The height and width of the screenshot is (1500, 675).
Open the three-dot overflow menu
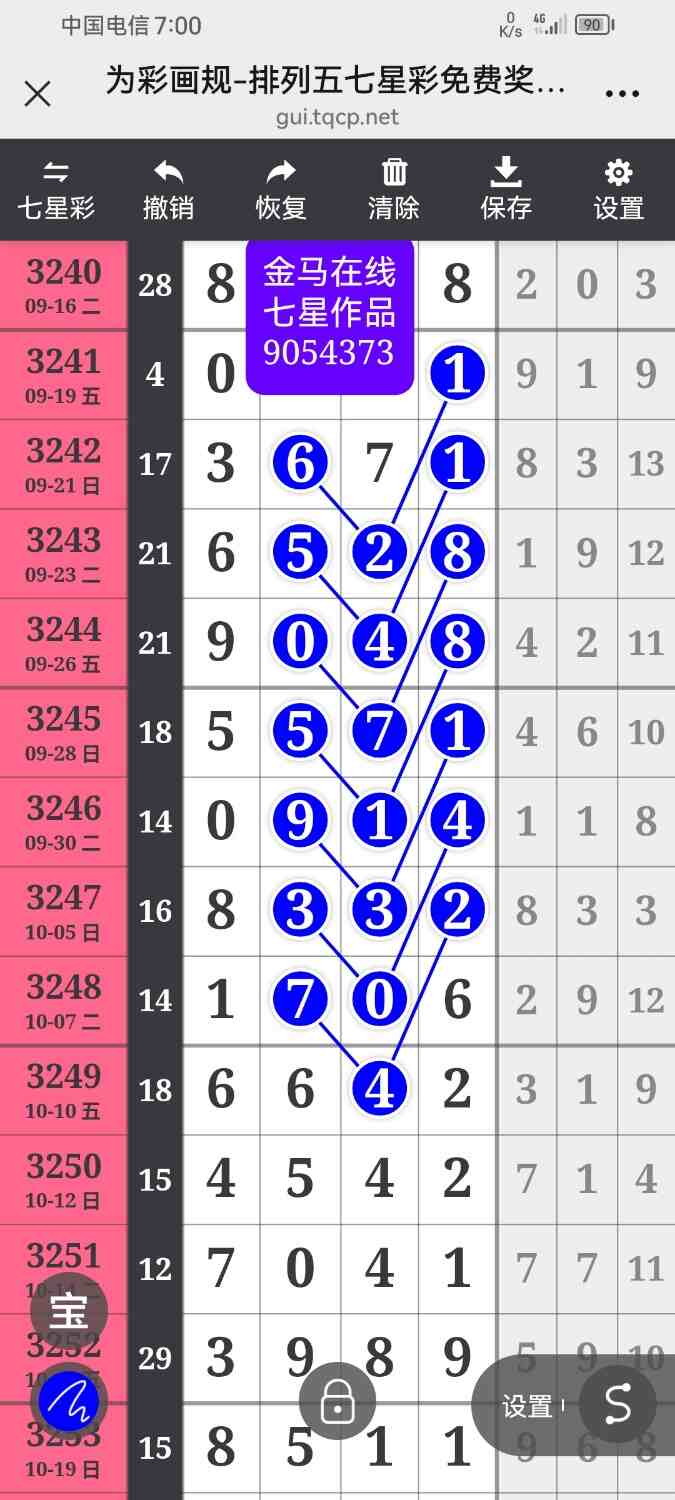622,94
